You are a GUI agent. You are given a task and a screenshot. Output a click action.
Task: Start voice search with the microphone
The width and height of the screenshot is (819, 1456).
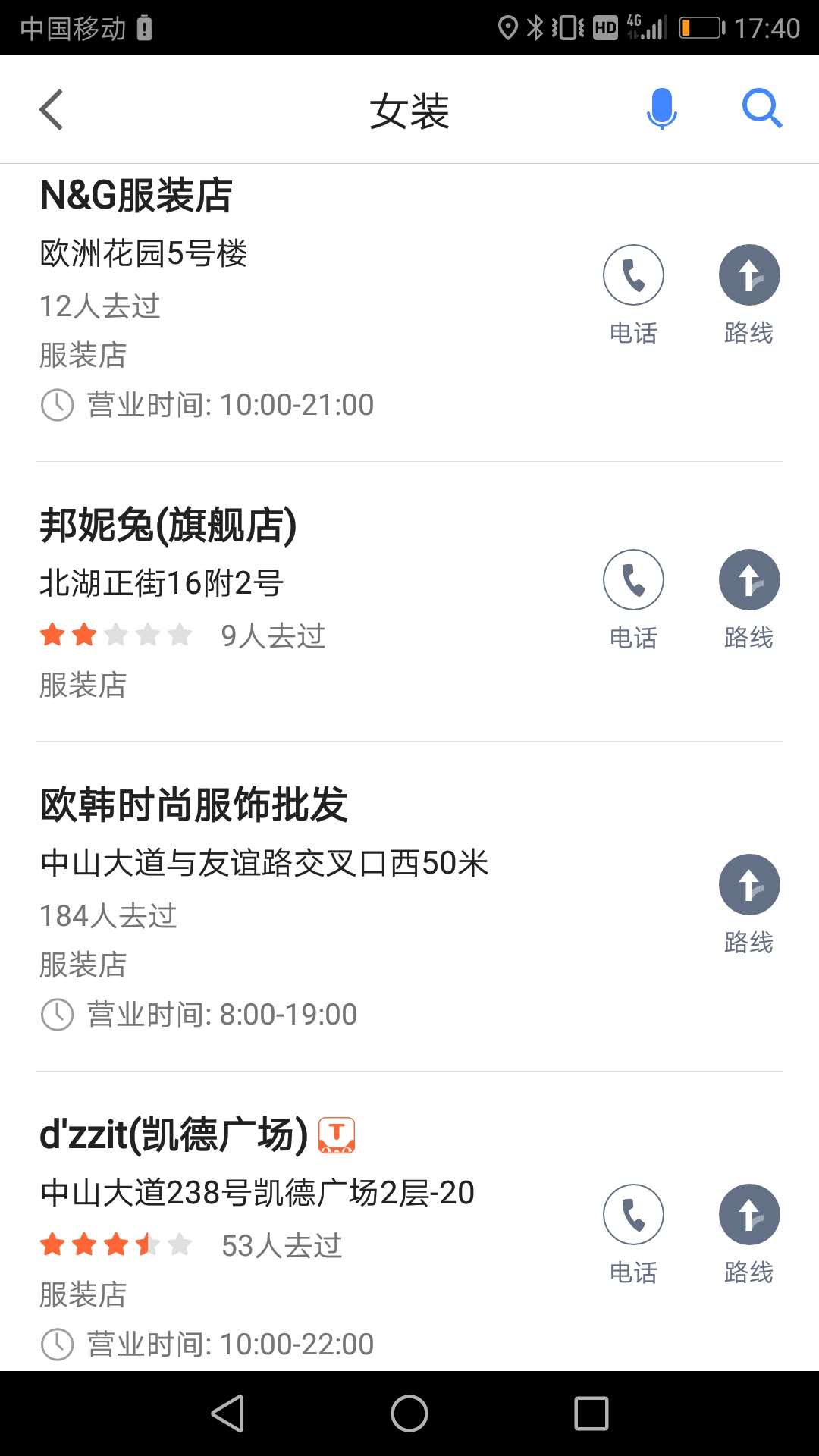[661, 109]
